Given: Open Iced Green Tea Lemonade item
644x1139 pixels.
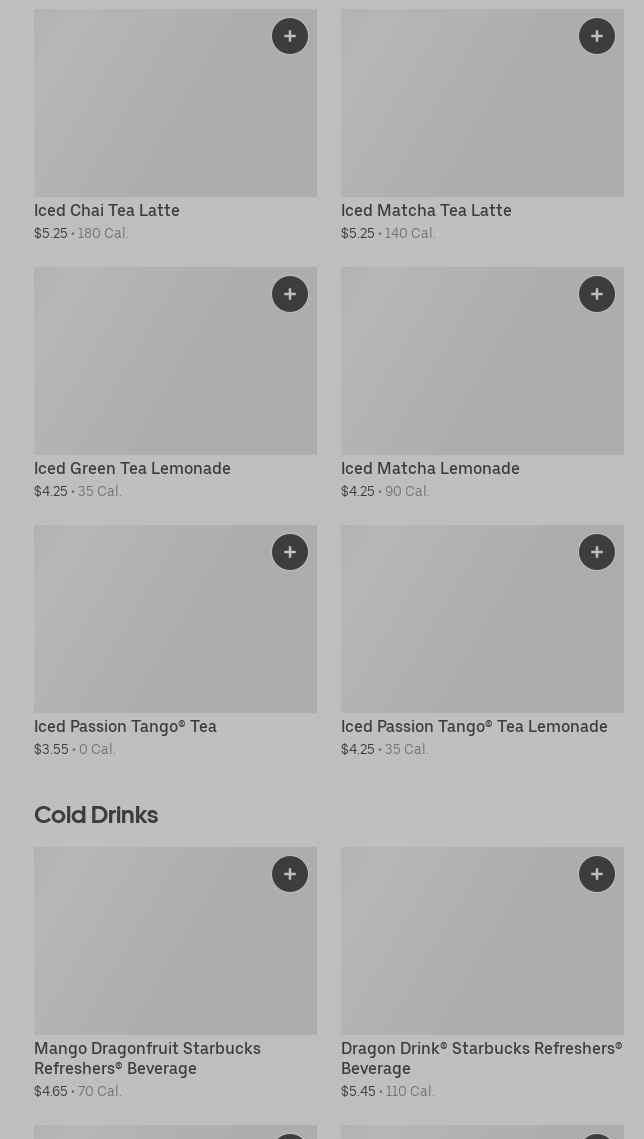Looking at the screenshot, I should coord(132,469).
